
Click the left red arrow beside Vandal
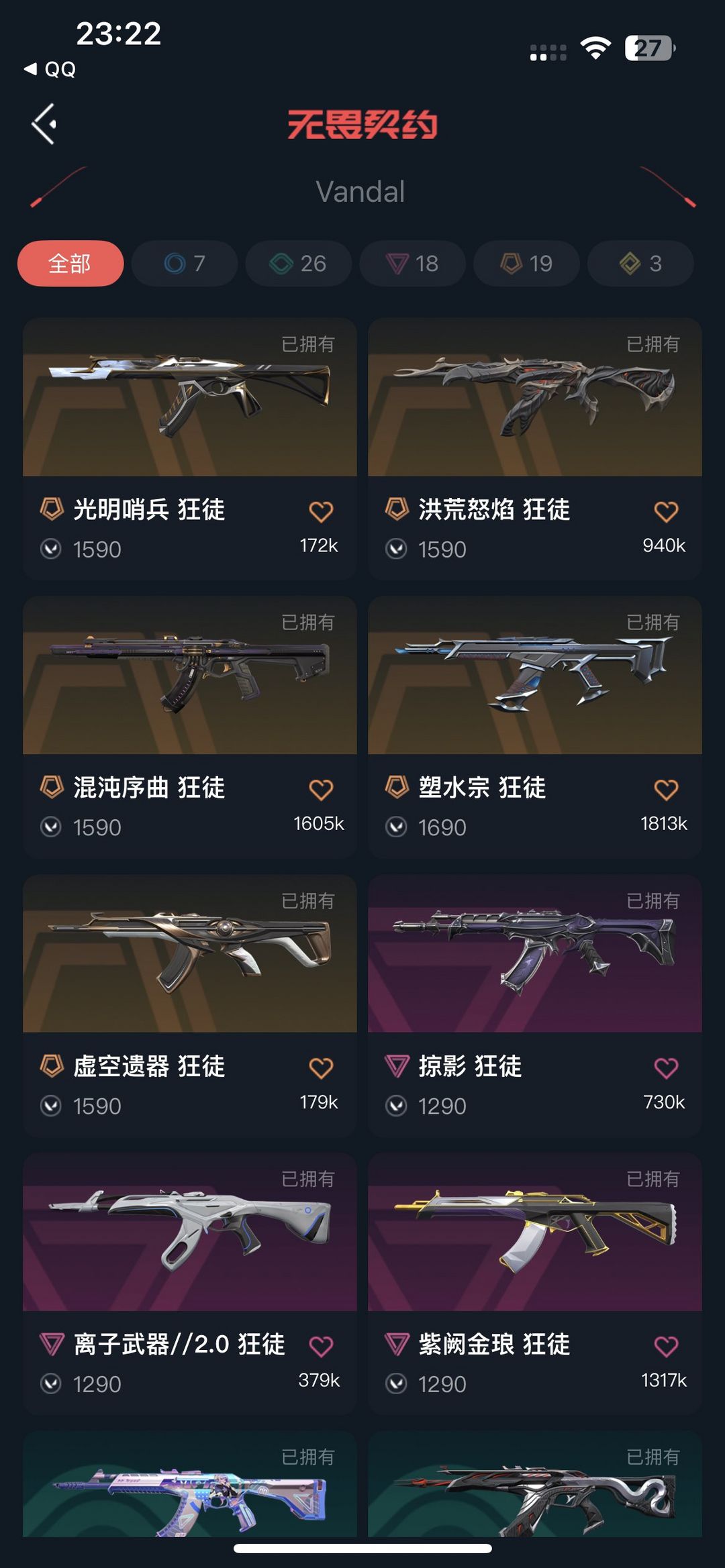56,187
